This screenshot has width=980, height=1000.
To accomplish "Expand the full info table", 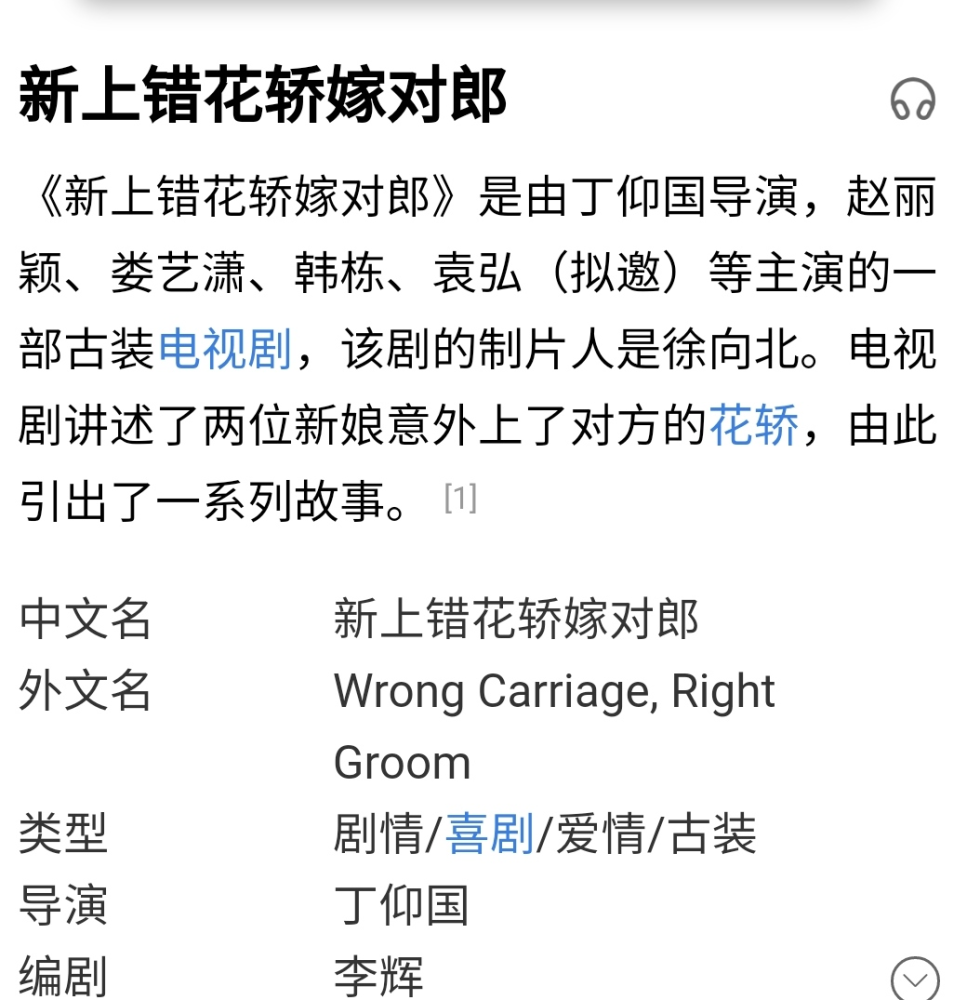I will [914, 978].
